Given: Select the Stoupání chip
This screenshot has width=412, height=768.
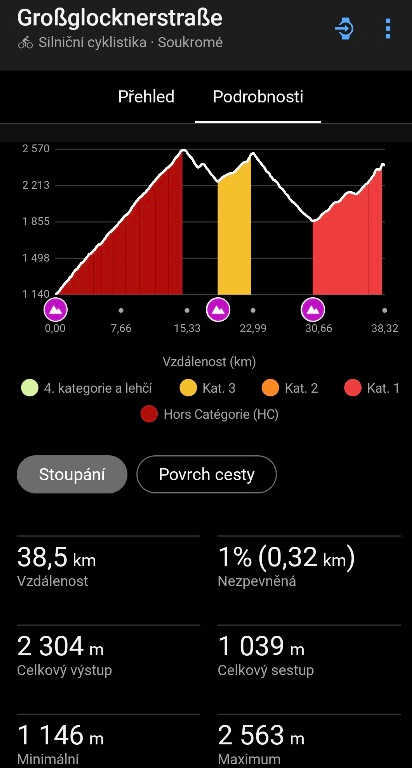Looking at the screenshot, I should (x=72, y=474).
